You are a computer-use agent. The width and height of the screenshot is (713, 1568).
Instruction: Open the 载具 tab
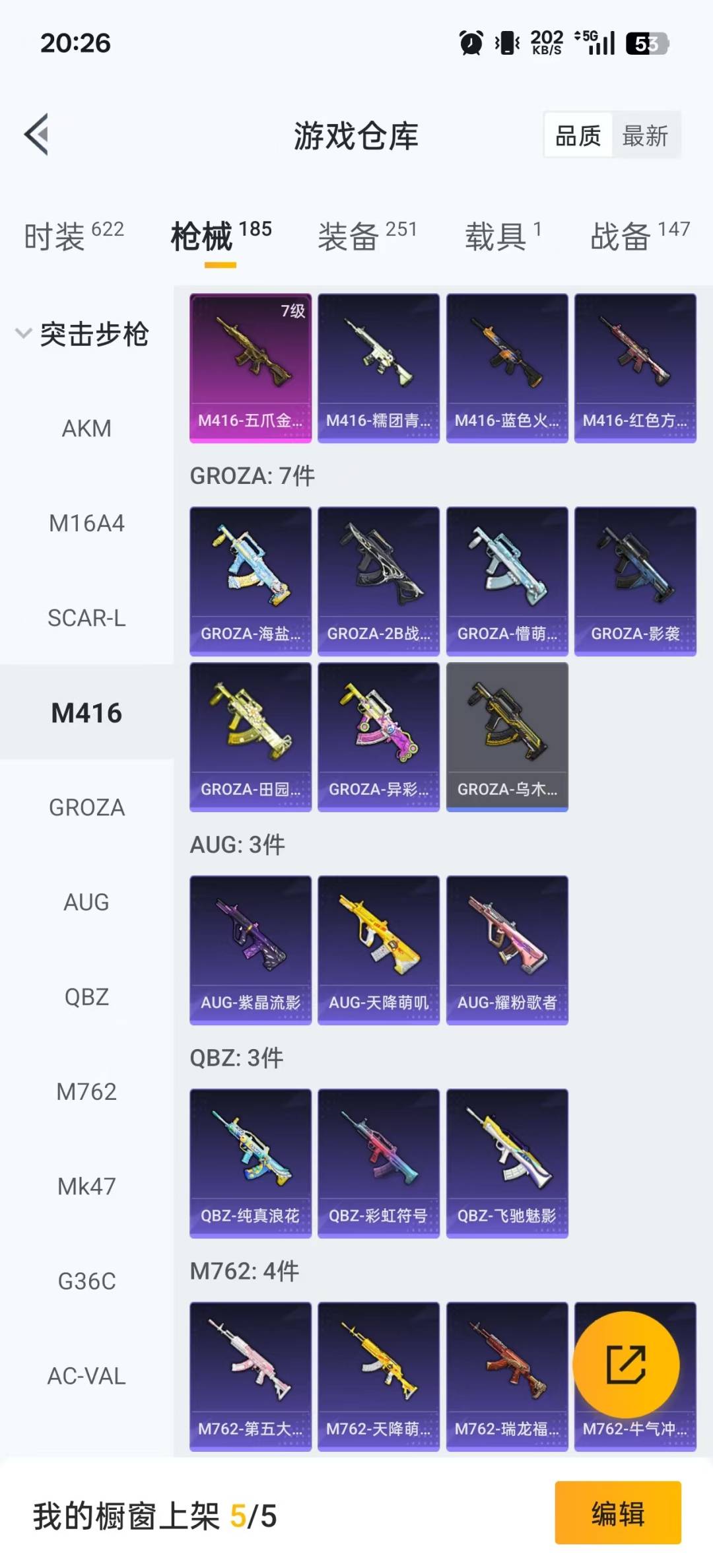tap(503, 236)
